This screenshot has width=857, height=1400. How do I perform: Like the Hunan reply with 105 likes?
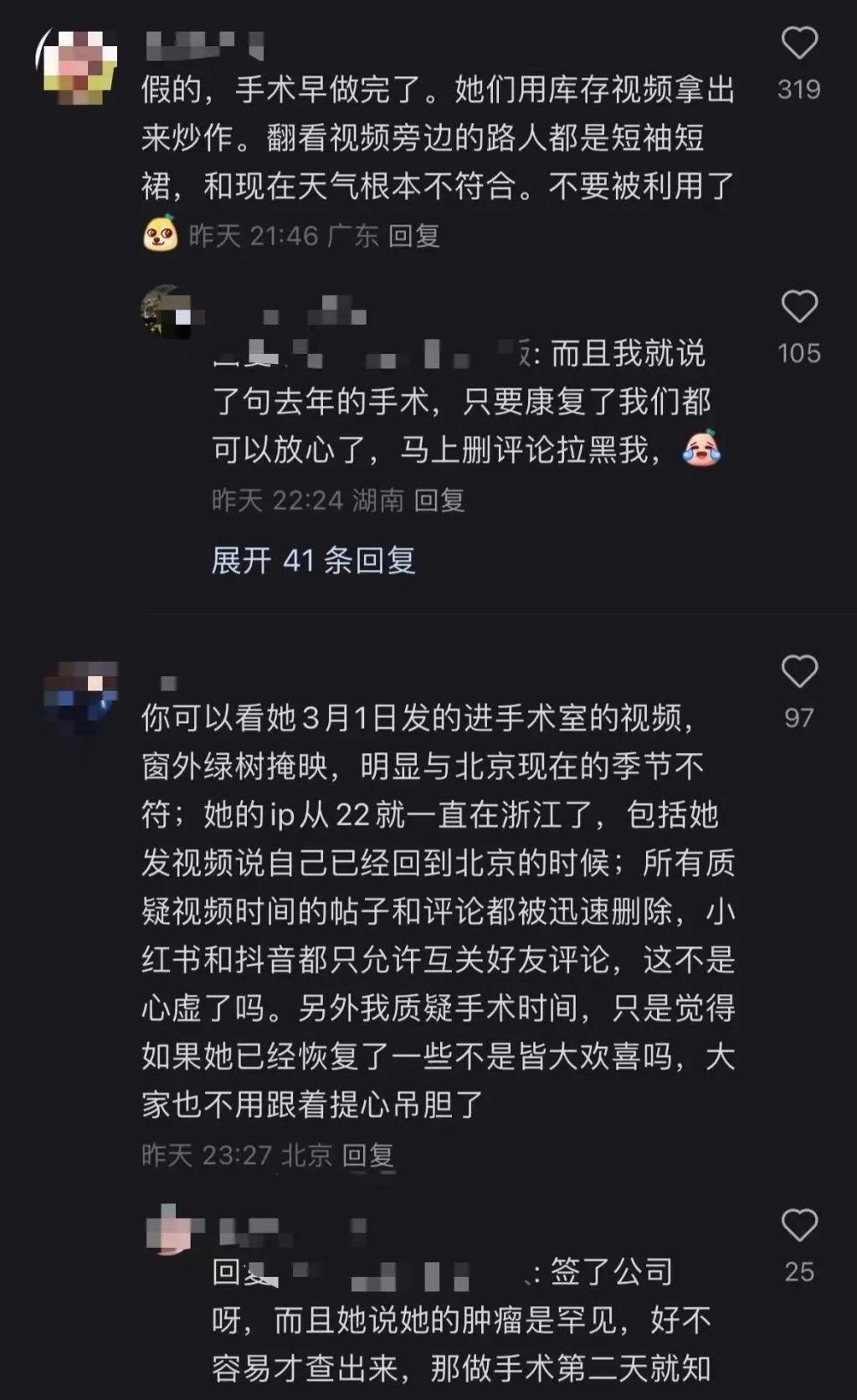click(799, 307)
